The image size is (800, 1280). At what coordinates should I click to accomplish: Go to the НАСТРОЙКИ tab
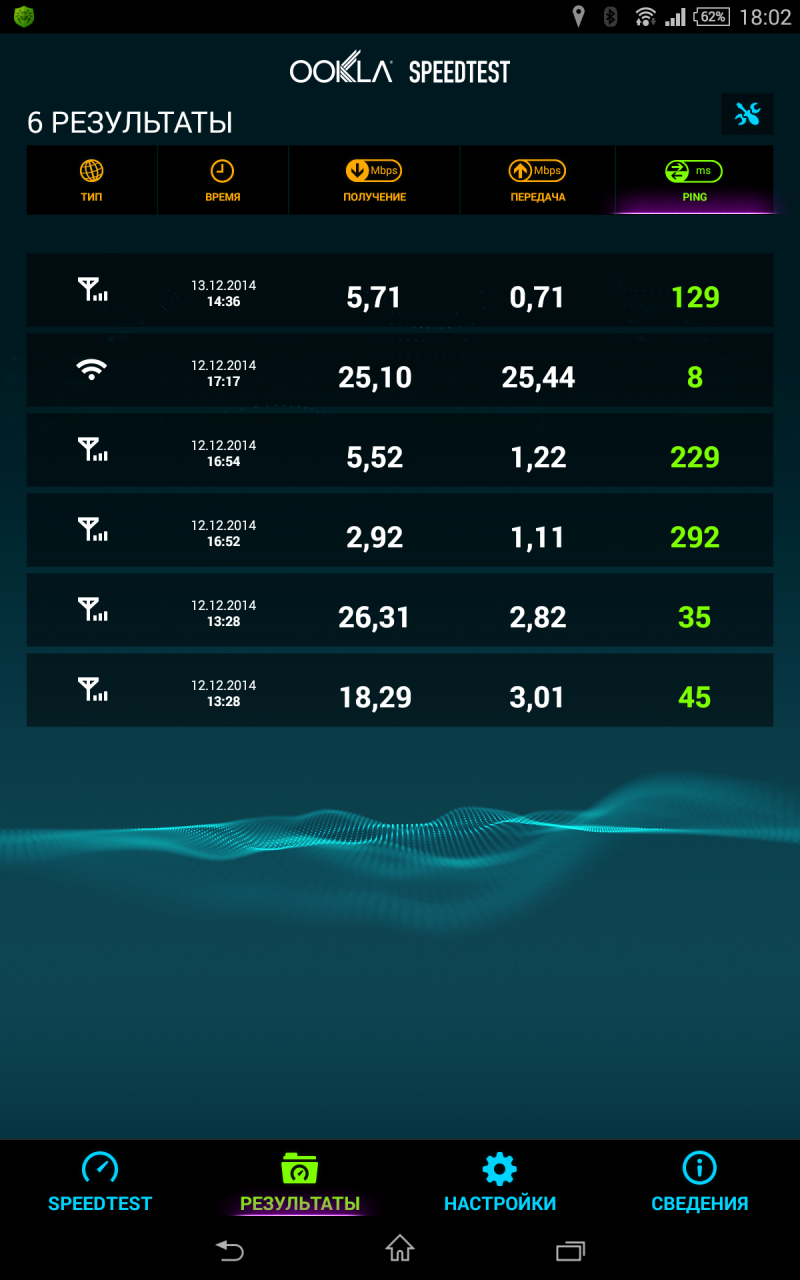[500, 1181]
